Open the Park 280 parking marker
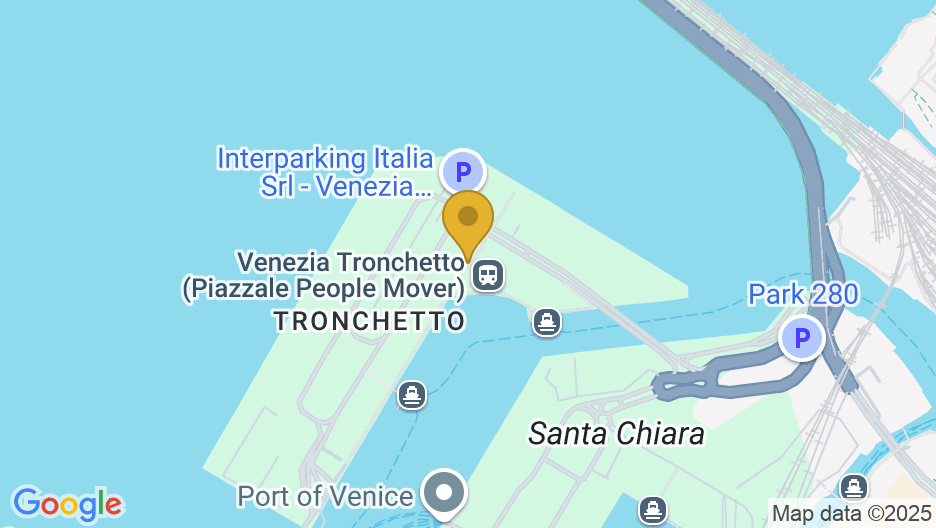 801,338
